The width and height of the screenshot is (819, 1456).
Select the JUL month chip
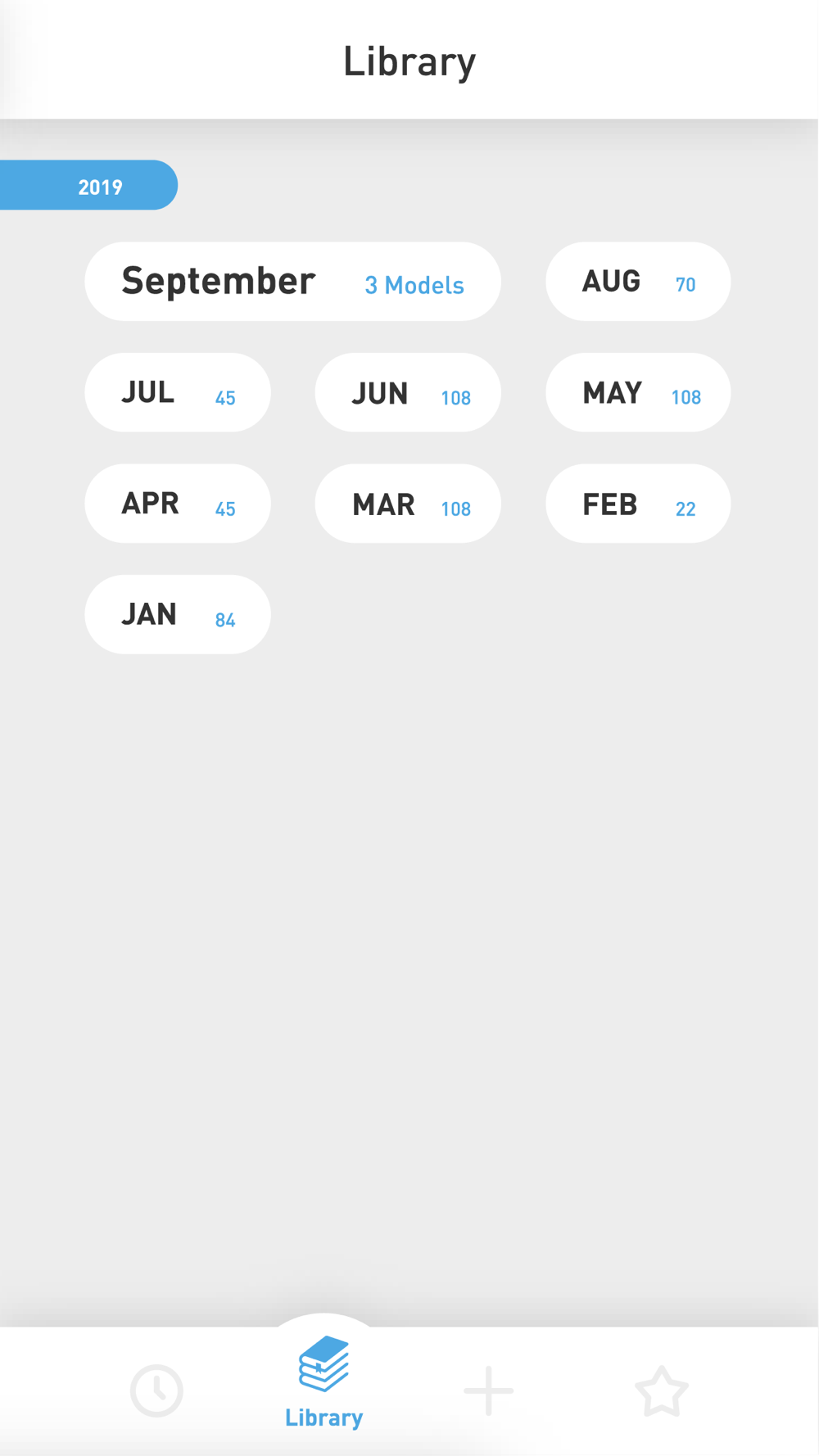[178, 392]
